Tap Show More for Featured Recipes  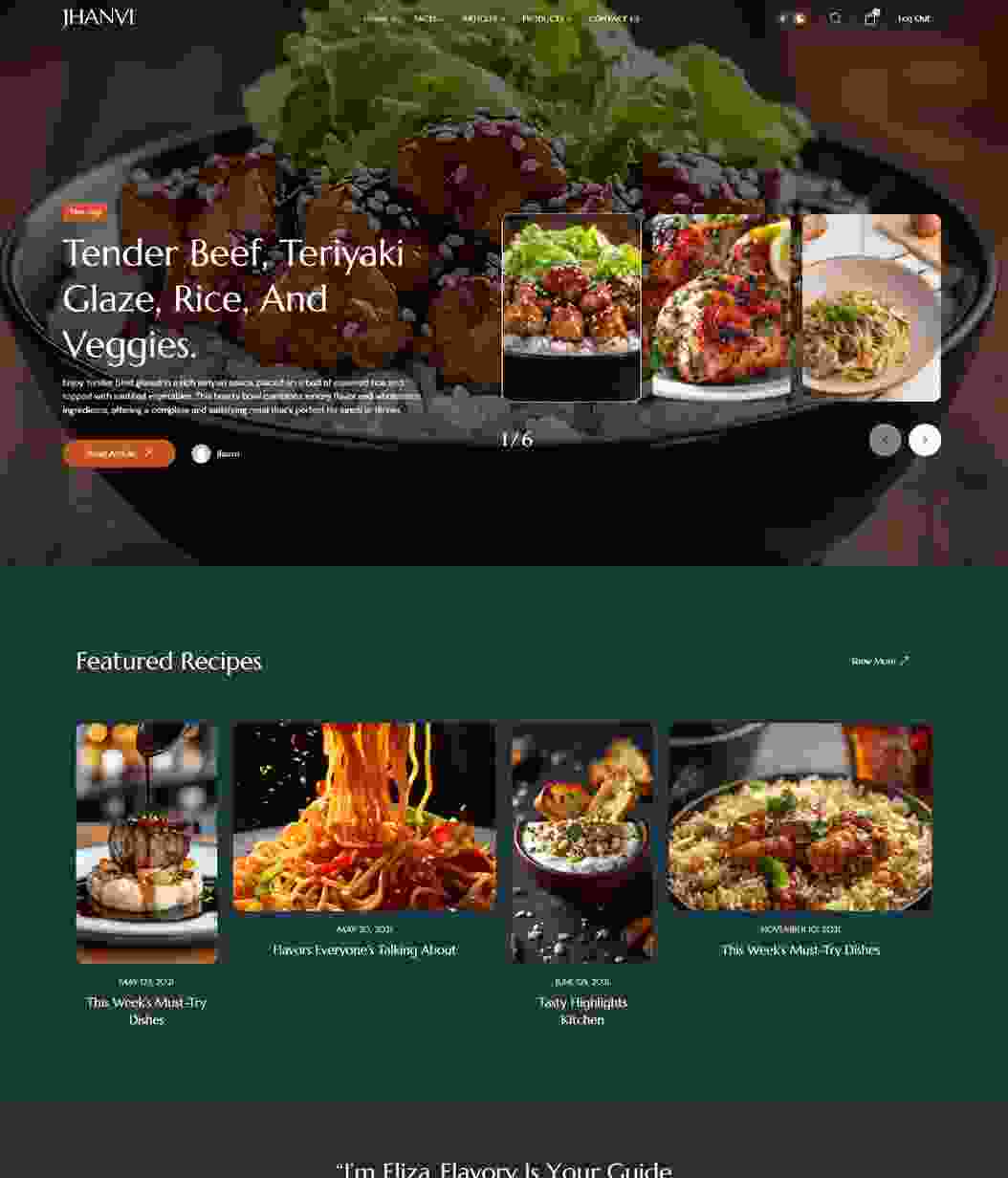click(880, 661)
